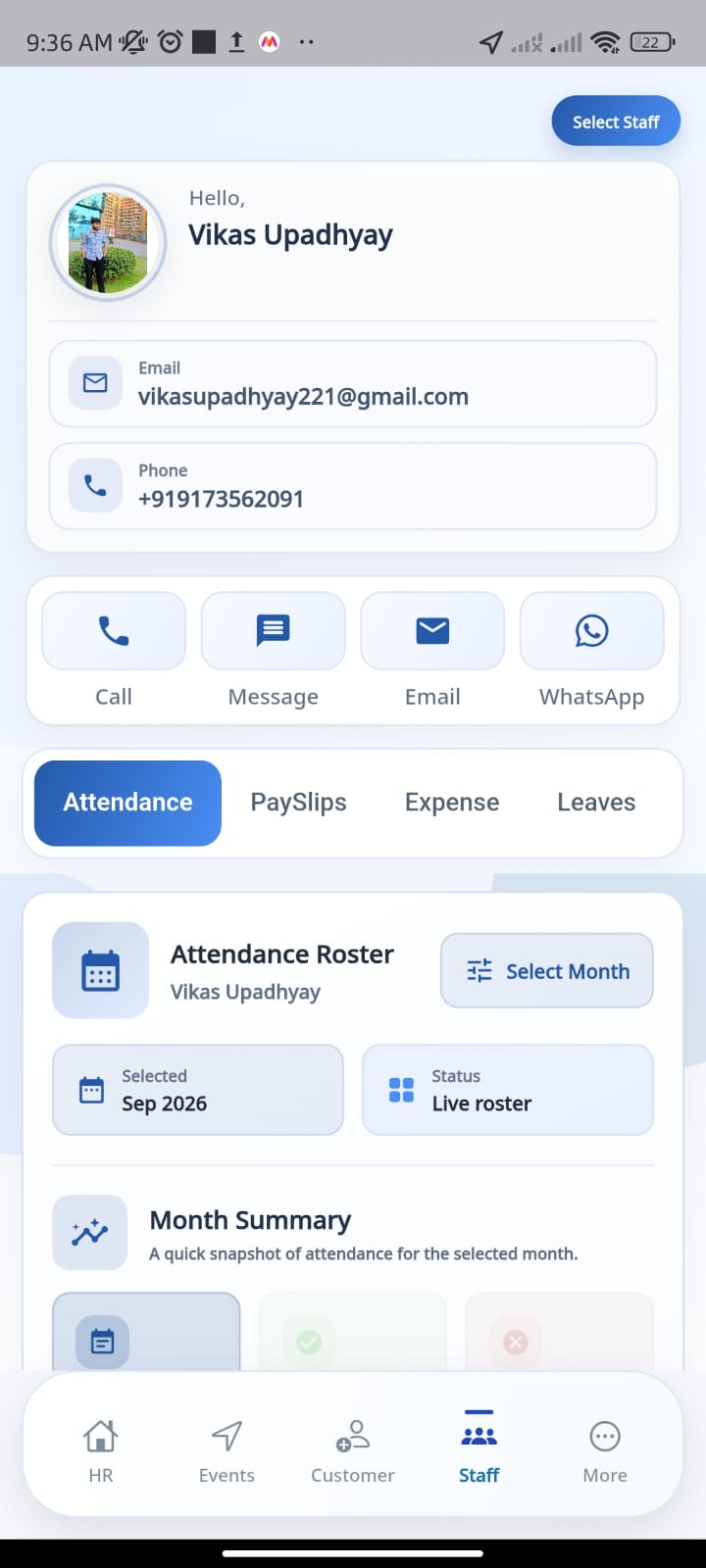The image size is (706, 1568).
Task: Navigate to the Customer tab
Action: point(353,1451)
